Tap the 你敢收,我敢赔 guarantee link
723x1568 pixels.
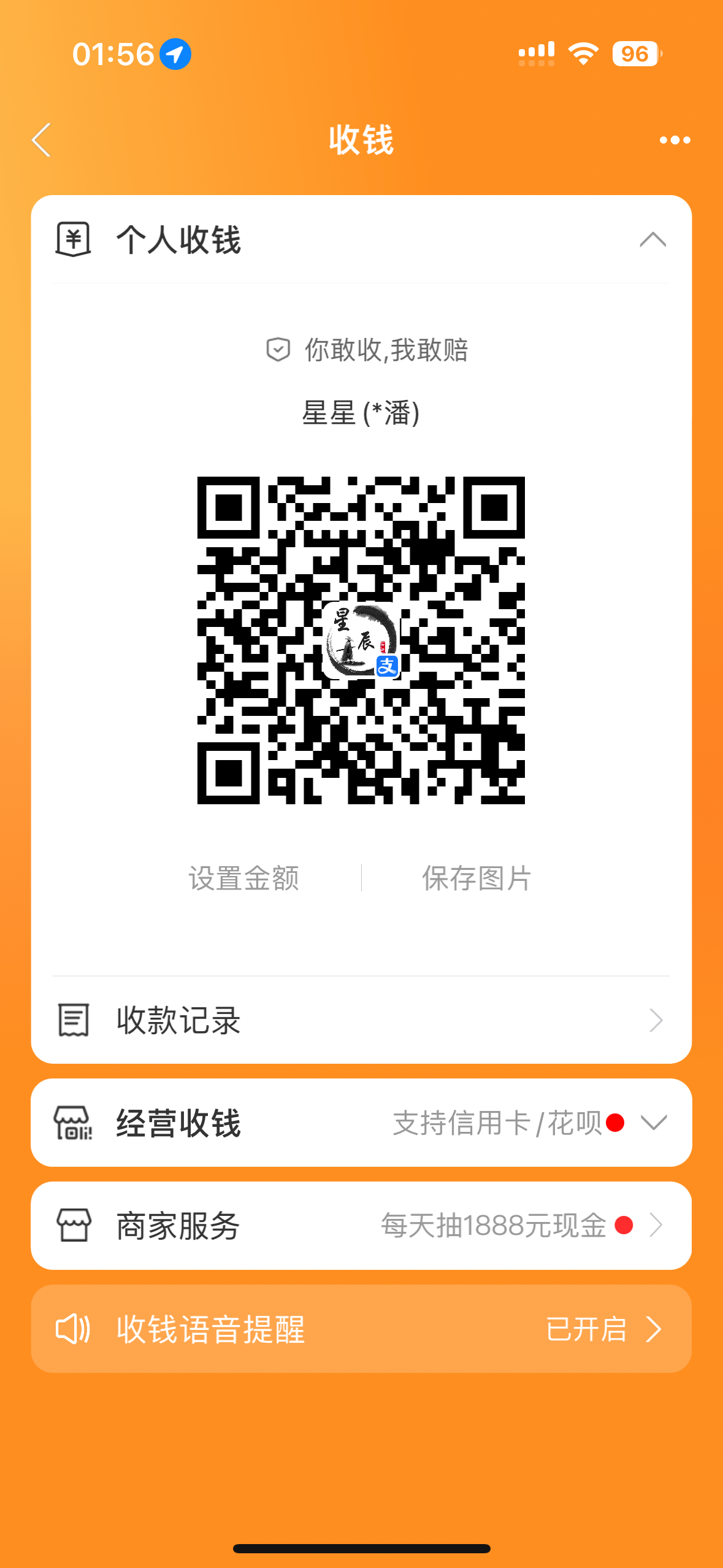[x=368, y=350]
